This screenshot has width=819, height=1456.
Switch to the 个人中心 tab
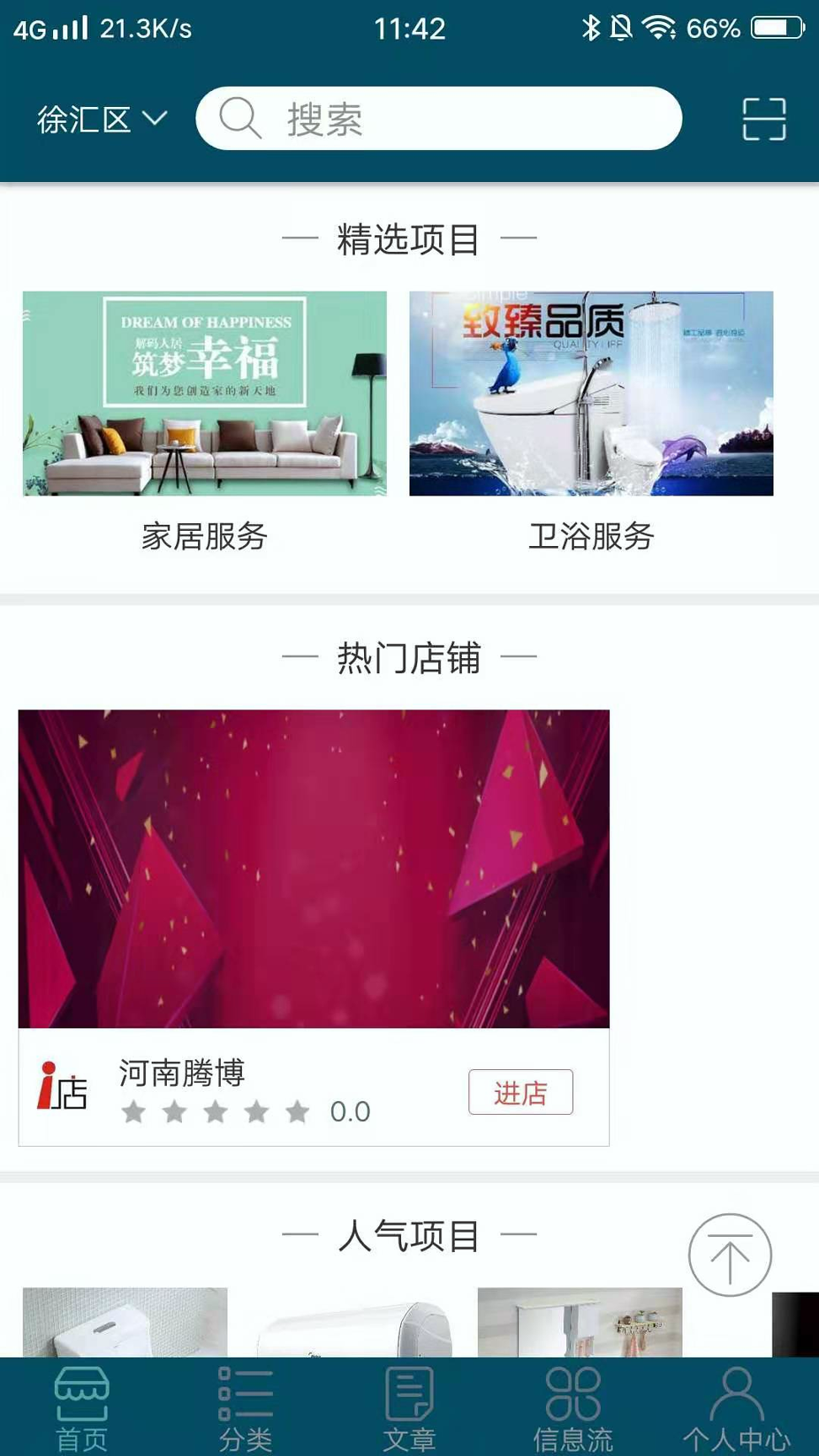click(x=736, y=1407)
